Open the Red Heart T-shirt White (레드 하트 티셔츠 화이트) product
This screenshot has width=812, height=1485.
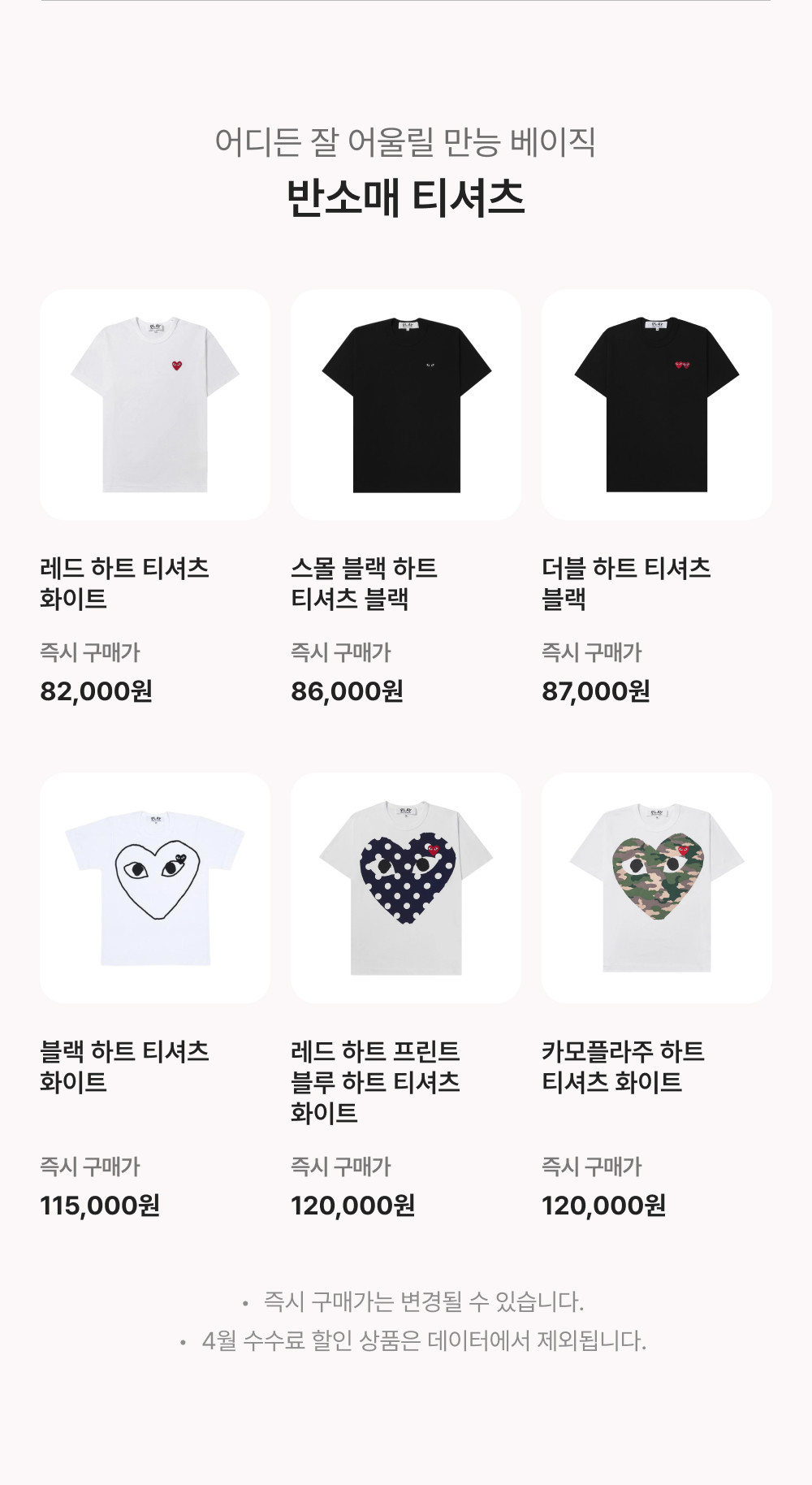(x=155, y=405)
